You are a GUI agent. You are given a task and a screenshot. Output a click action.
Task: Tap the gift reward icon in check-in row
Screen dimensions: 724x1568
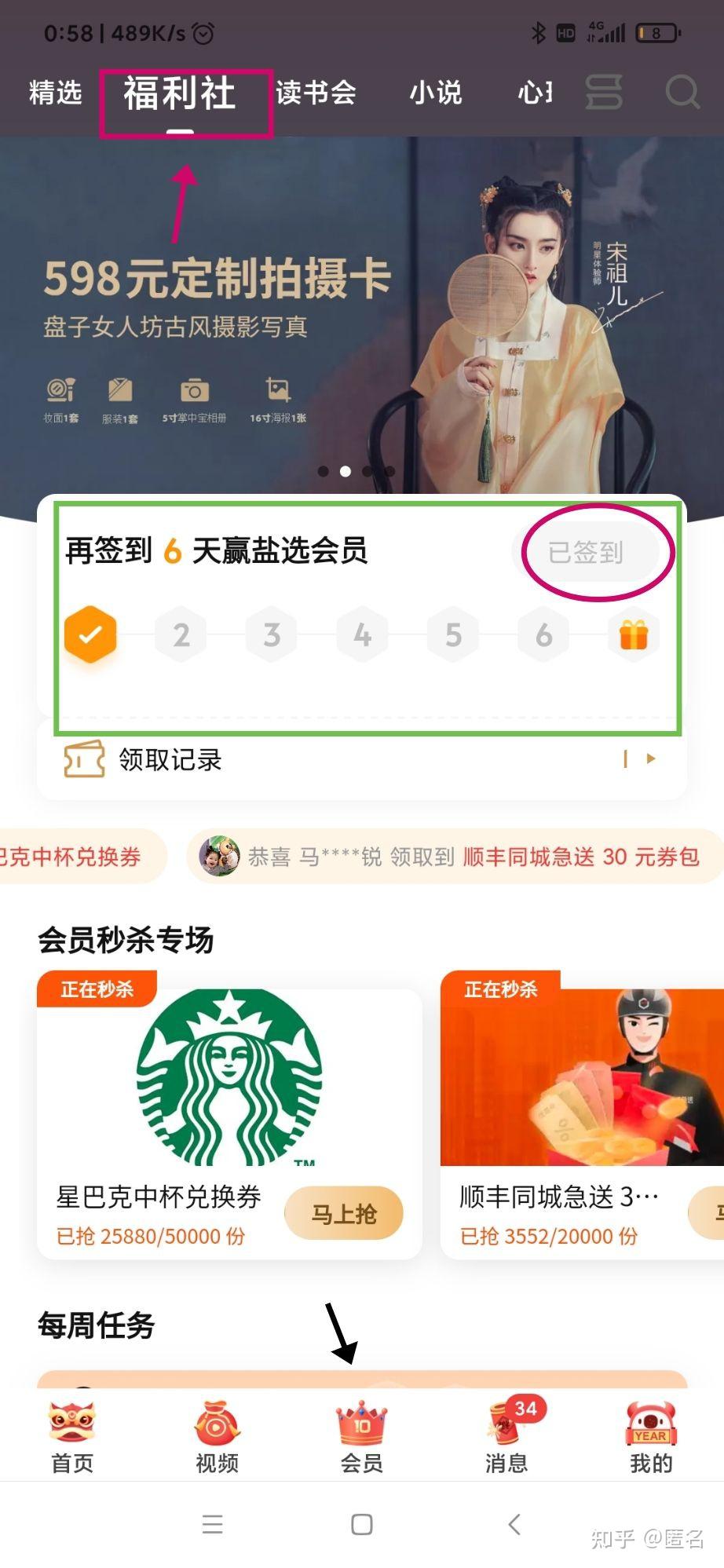pyautogui.click(x=633, y=634)
